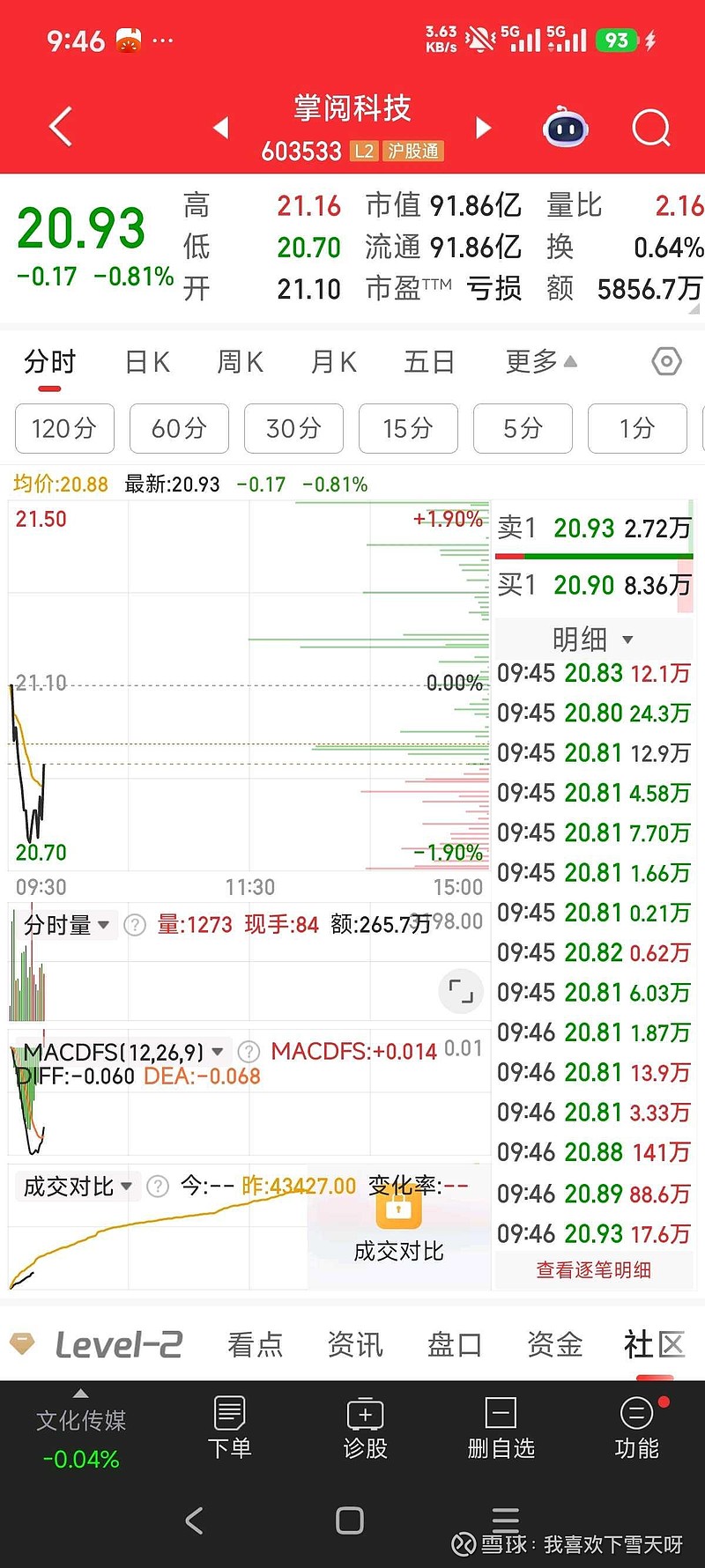705x1568 pixels.
Task: Open chart settings gear beside 更多
Action: tap(666, 361)
